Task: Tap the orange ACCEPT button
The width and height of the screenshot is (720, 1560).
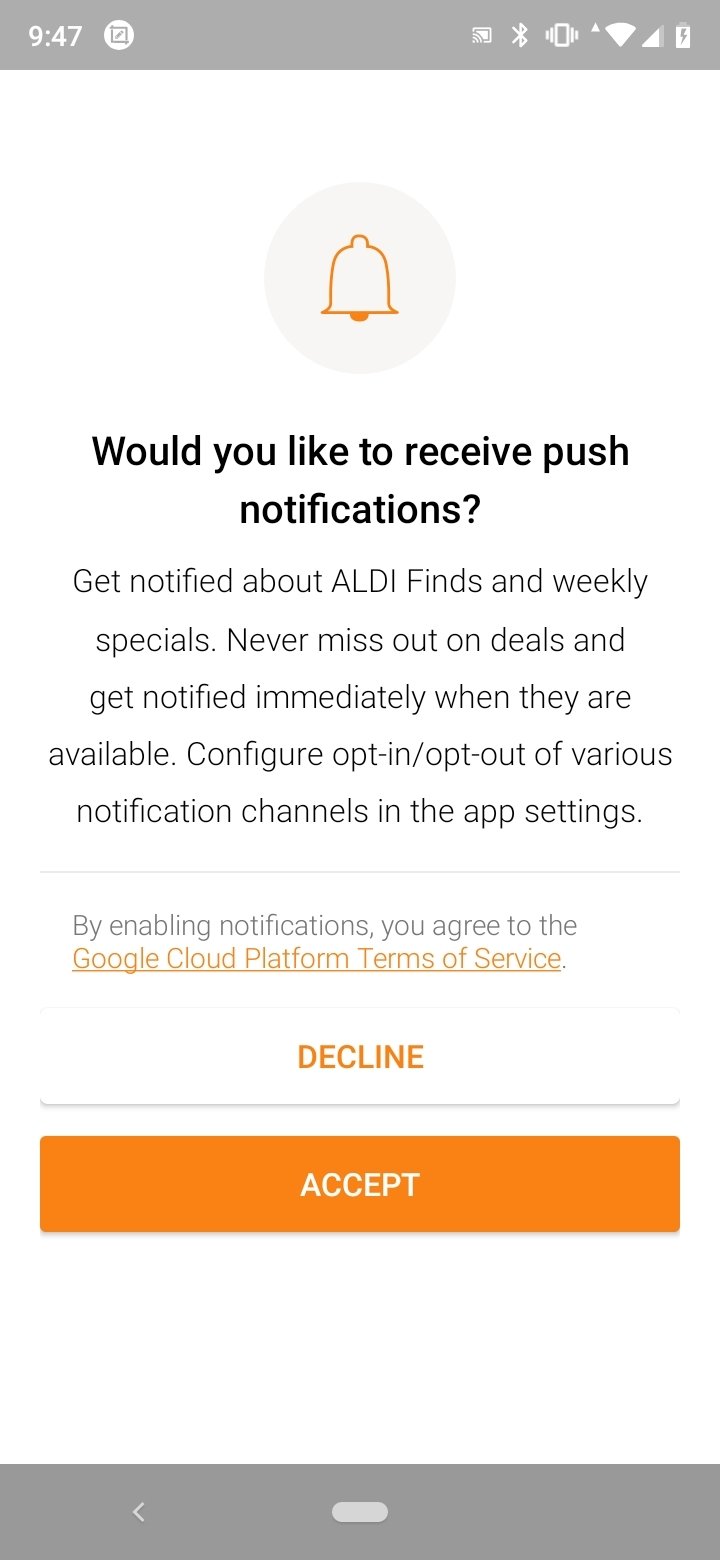Action: 360,1184
